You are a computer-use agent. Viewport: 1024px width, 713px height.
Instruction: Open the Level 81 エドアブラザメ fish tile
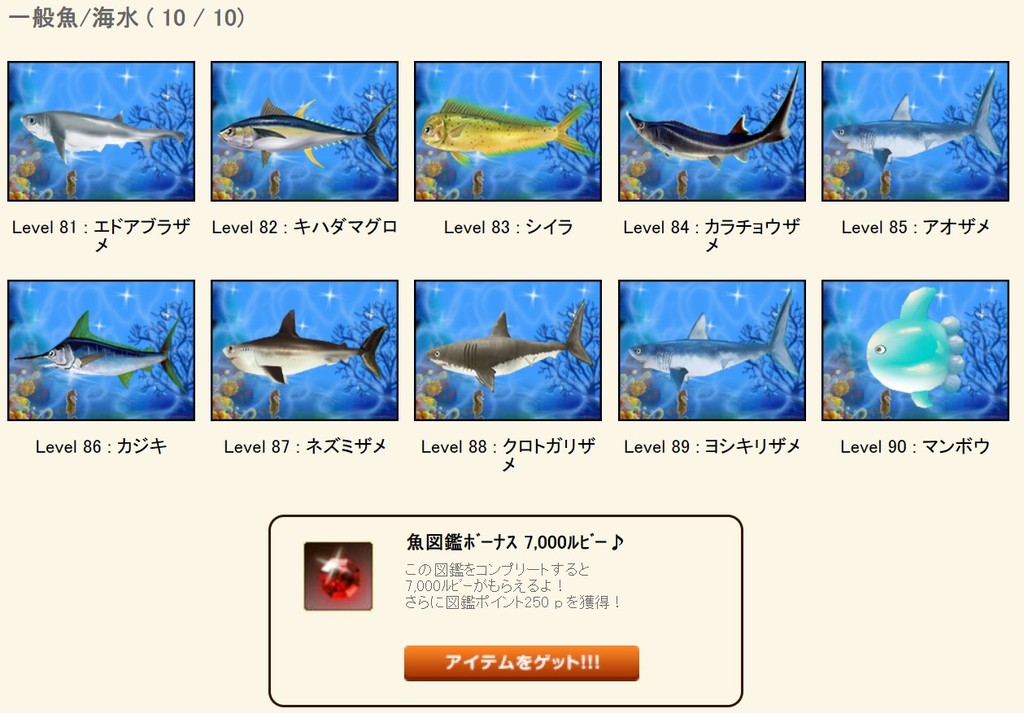(101, 131)
